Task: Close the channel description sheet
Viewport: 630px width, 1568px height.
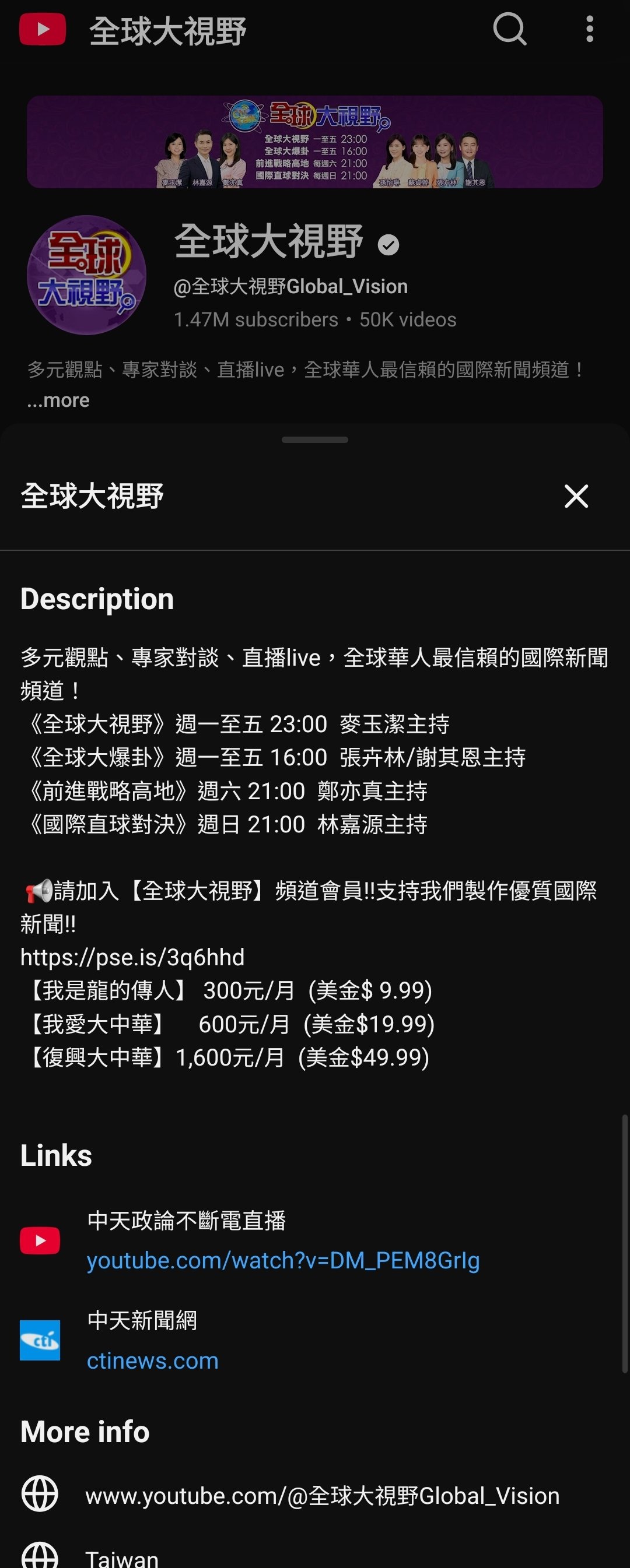Action: 576,496
